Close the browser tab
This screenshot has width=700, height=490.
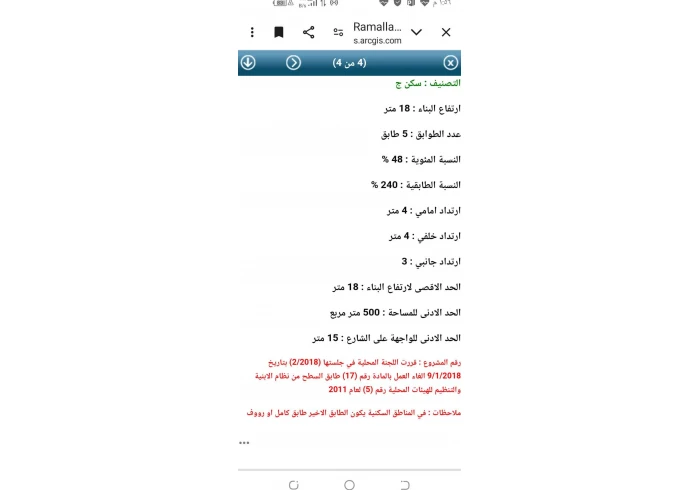(x=446, y=33)
